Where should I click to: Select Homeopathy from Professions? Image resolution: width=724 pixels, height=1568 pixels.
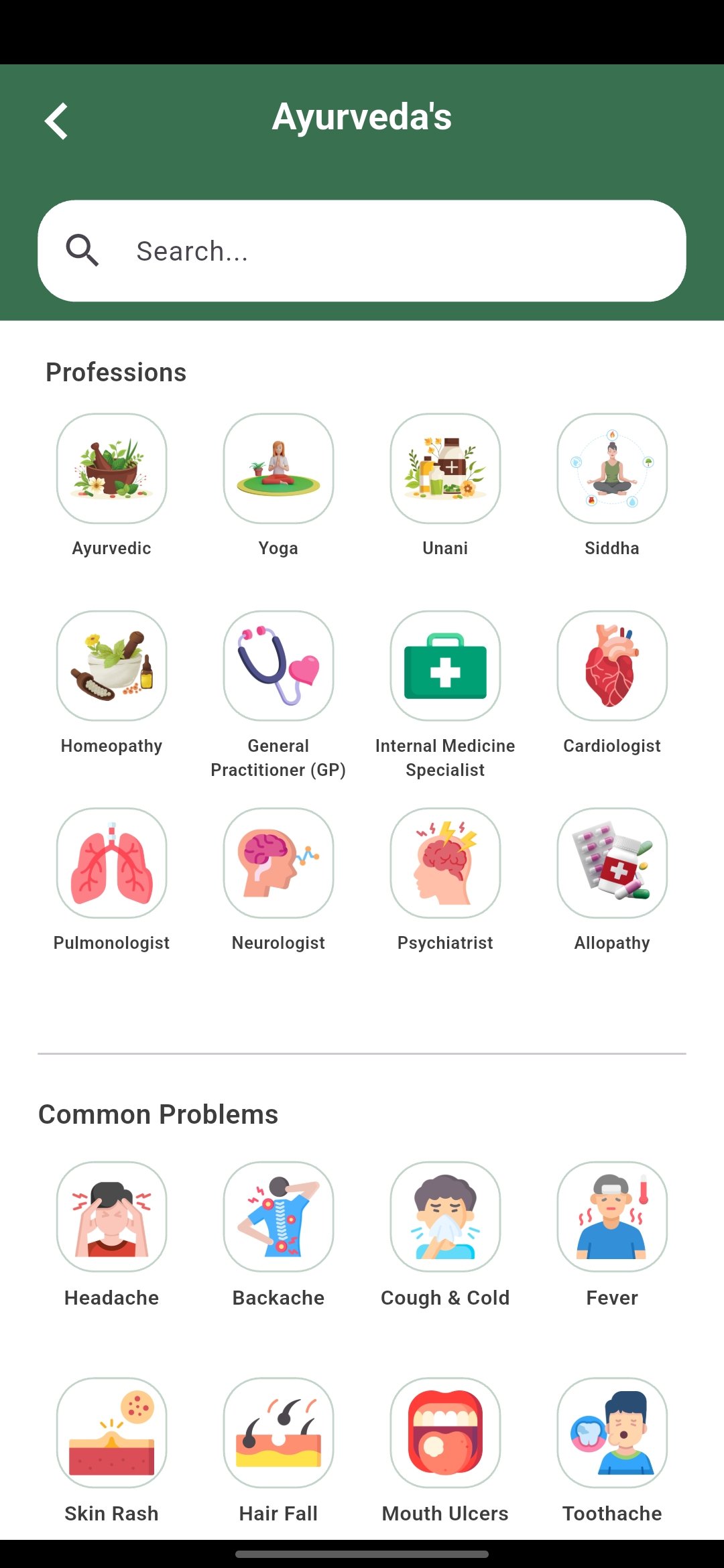(x=111, y=665)
